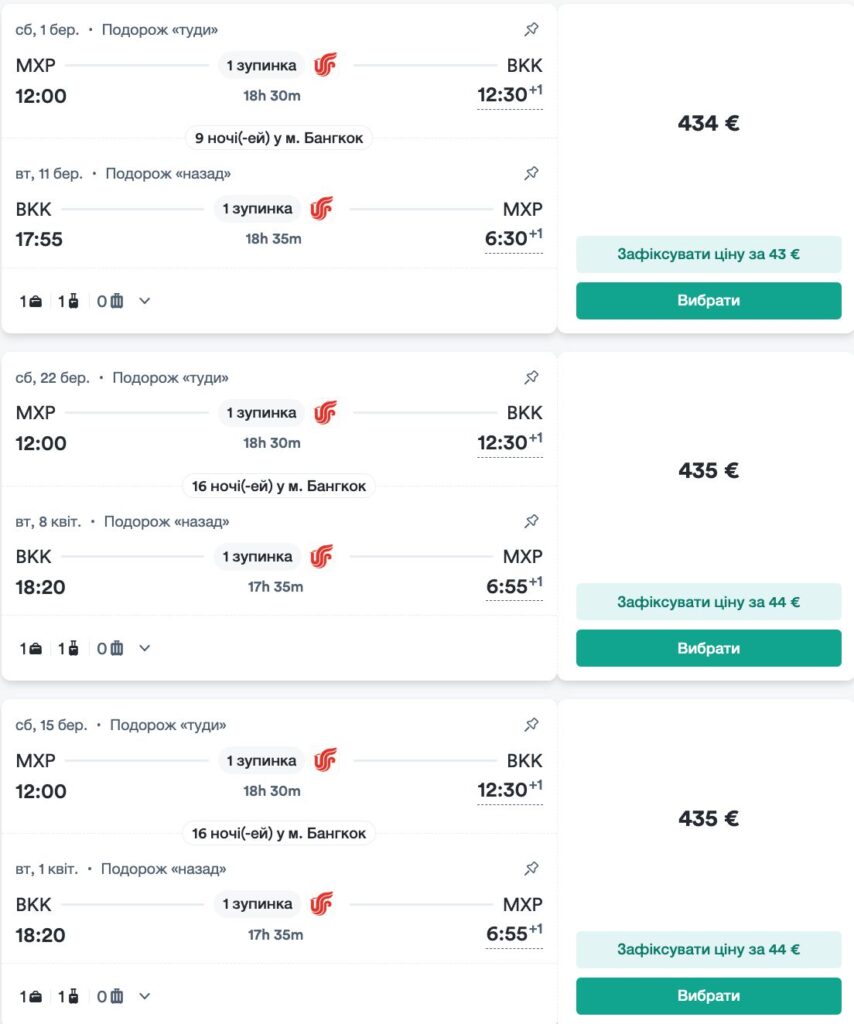Pin the outbound flight on сб, 1 бер.
Image resolution: width=854 pixels, height=1024 pixels.
[x=531, y=30]
